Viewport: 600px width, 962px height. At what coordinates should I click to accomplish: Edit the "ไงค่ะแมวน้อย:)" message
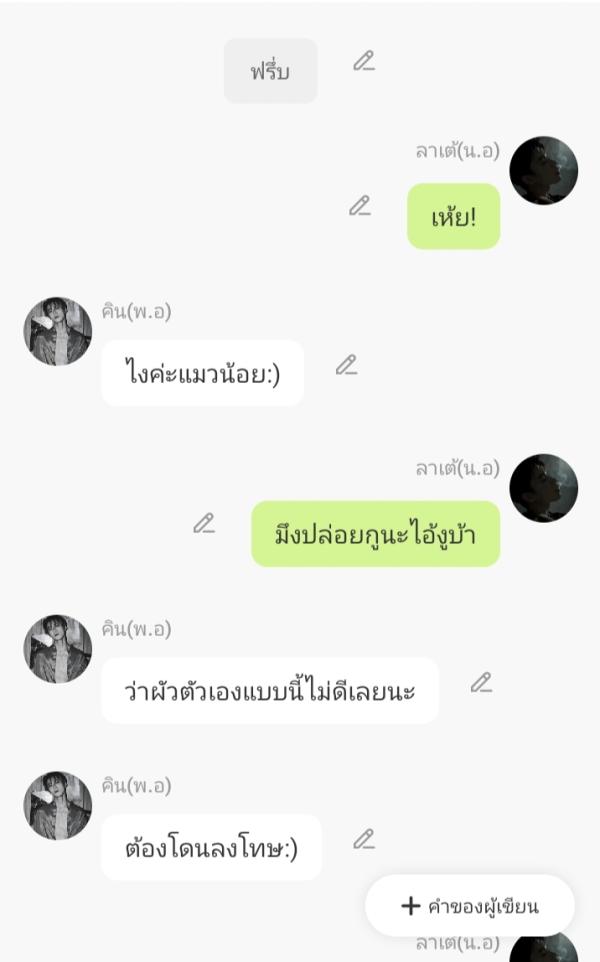[346, 365]
